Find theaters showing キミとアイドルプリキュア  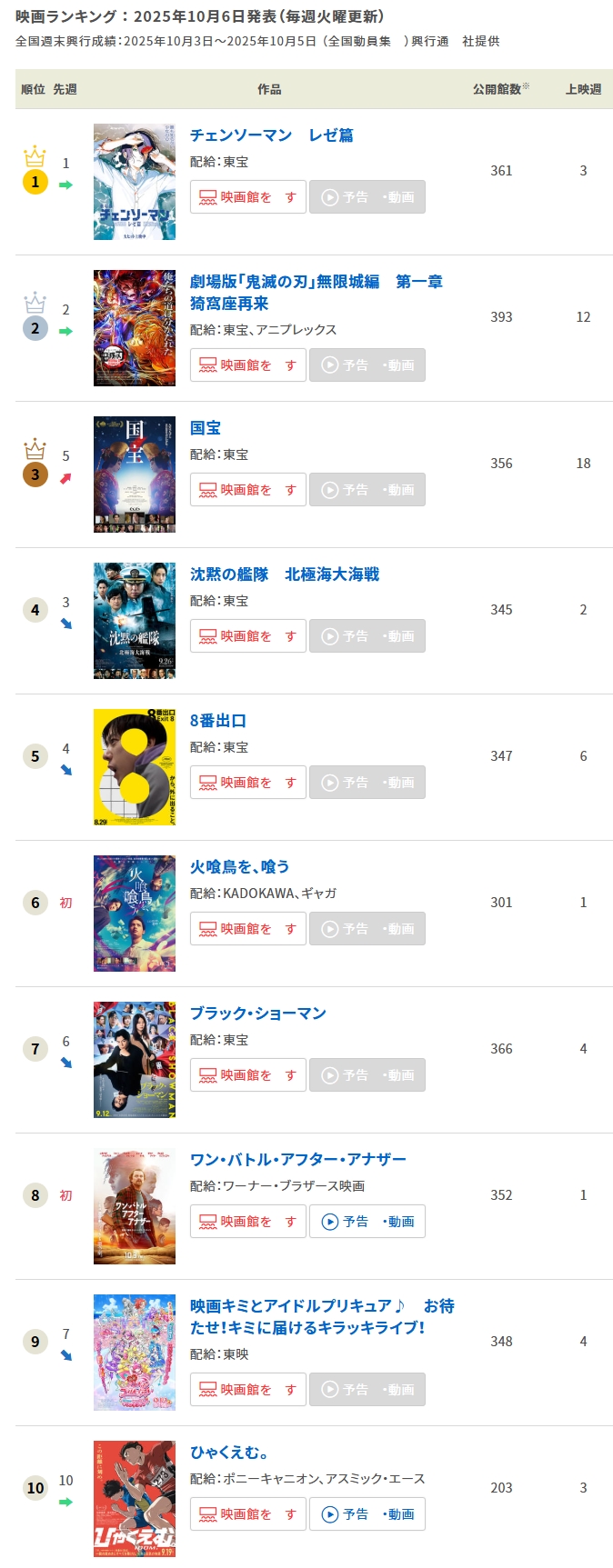[x=247, y=1390]
